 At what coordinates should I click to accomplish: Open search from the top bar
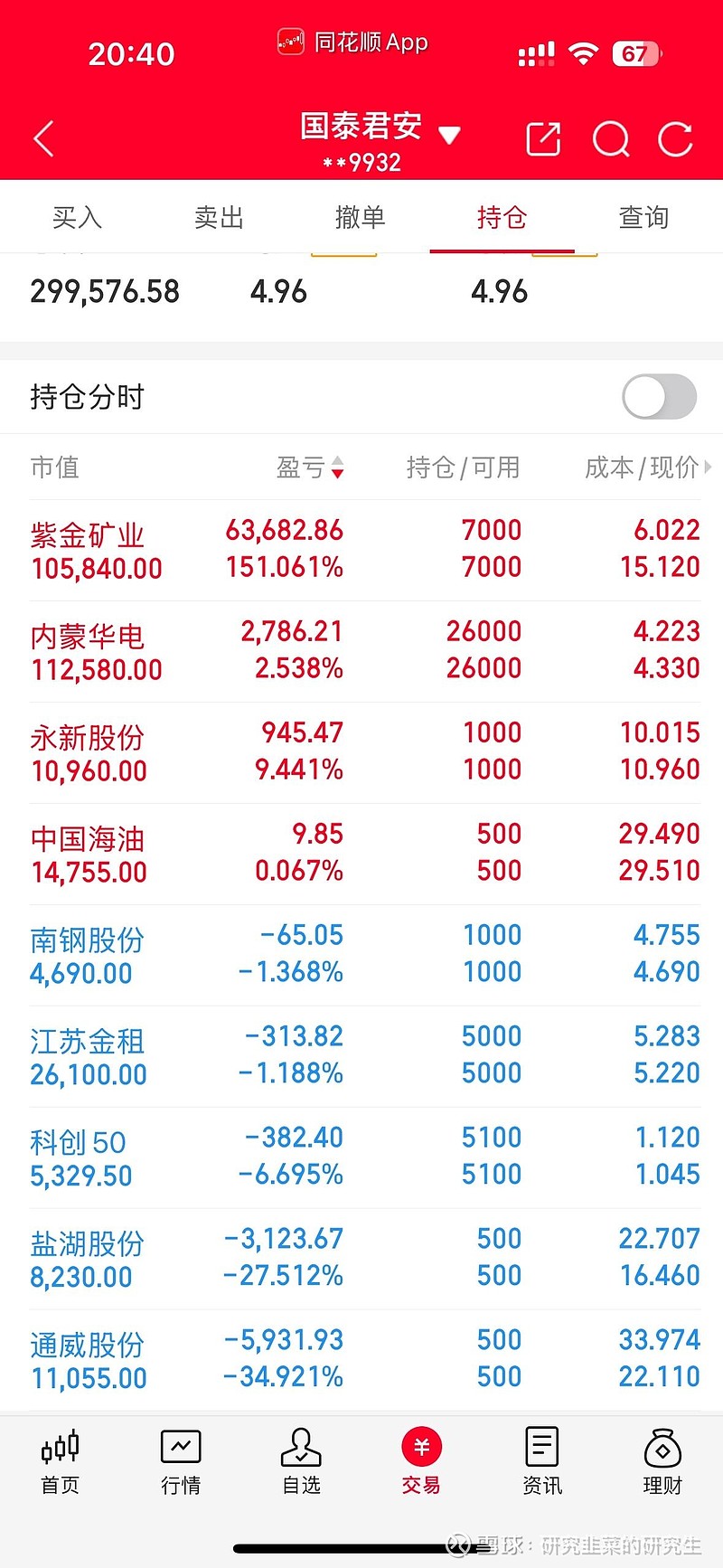(x=611, y=138)
